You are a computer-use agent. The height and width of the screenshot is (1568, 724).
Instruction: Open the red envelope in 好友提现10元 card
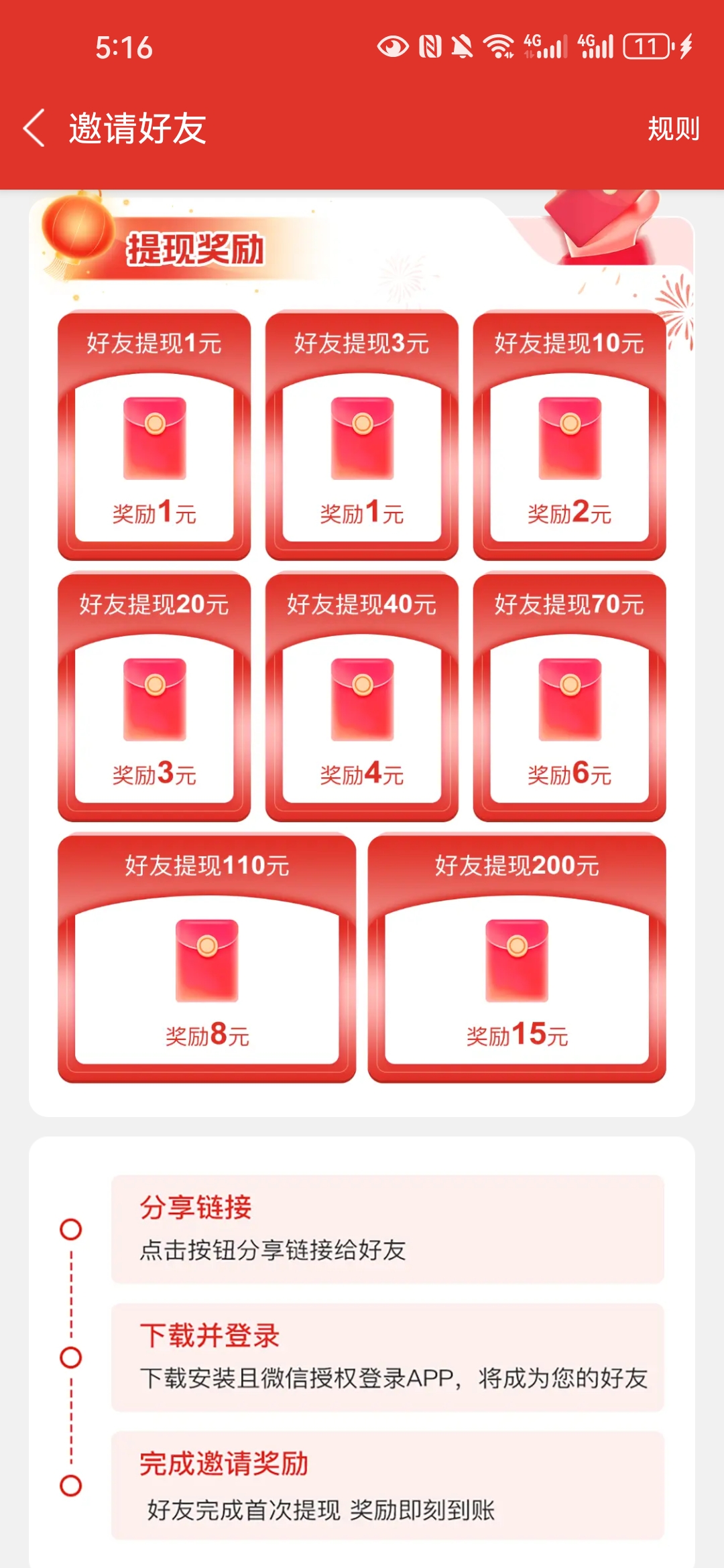tap(569, 436)
